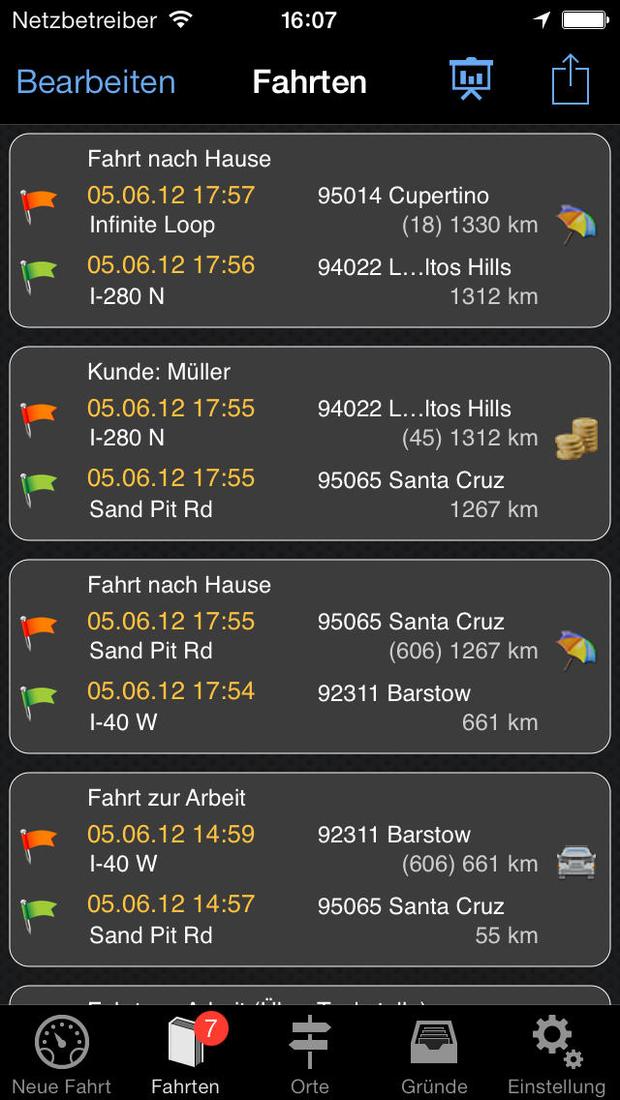Open trip from Barstow to Santa Cruz
This screenshot has width=620, height=1100.
point(310,657)
